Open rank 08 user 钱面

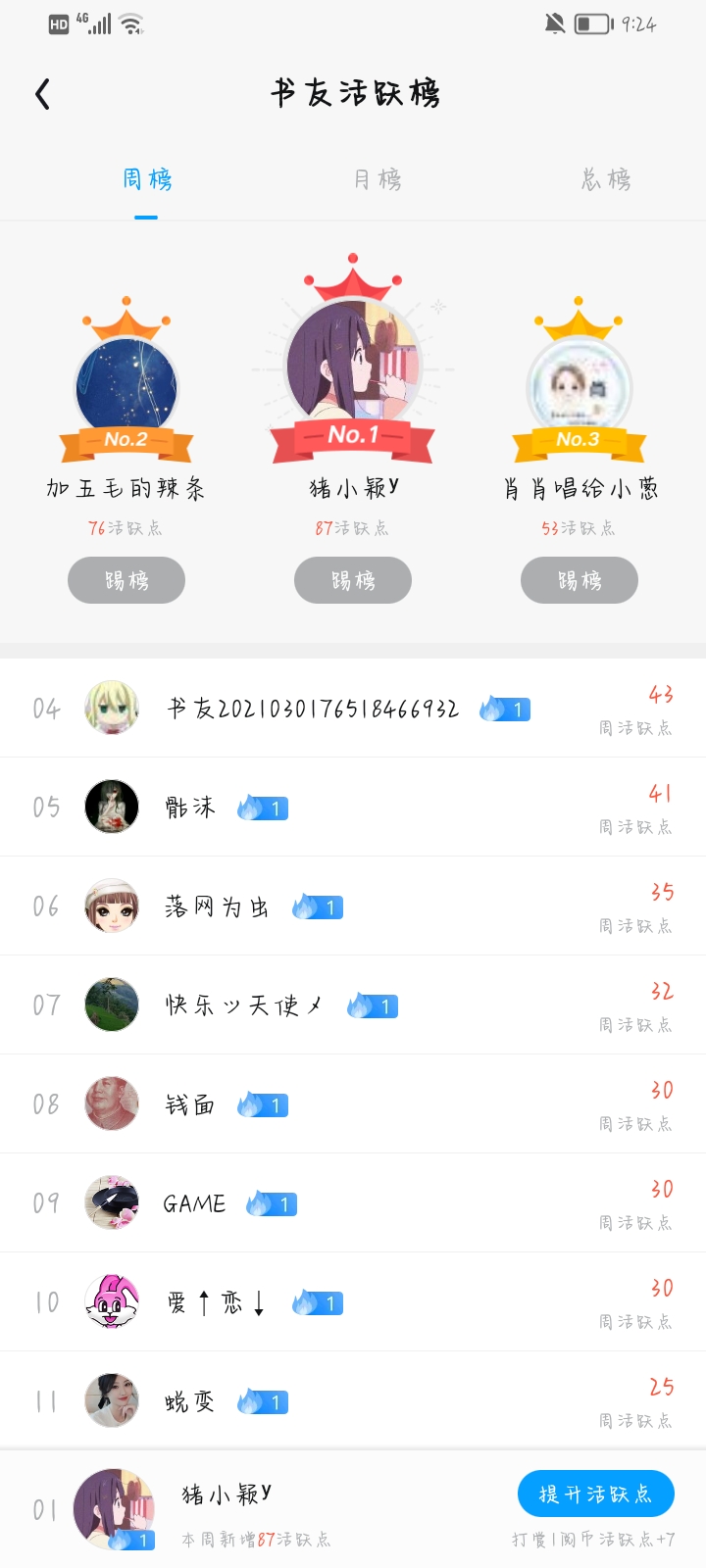[353, 1104]
